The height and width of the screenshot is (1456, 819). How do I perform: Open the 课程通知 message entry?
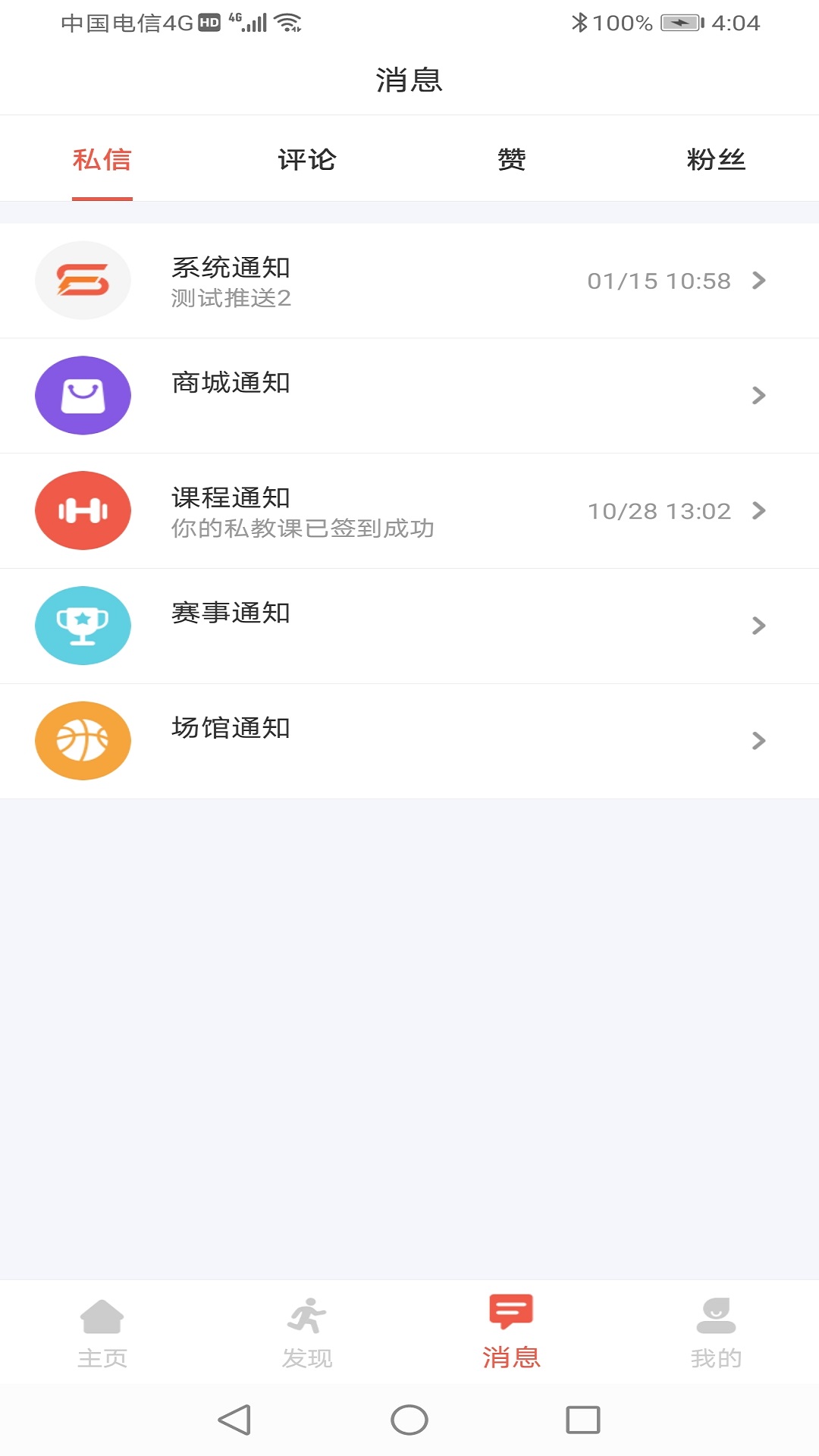coord(409,510)
